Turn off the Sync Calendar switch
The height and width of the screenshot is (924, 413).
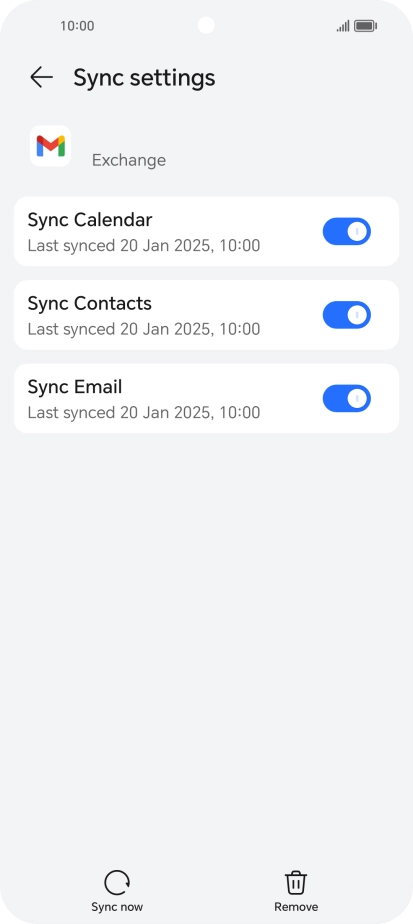click(x=346, y=231)
